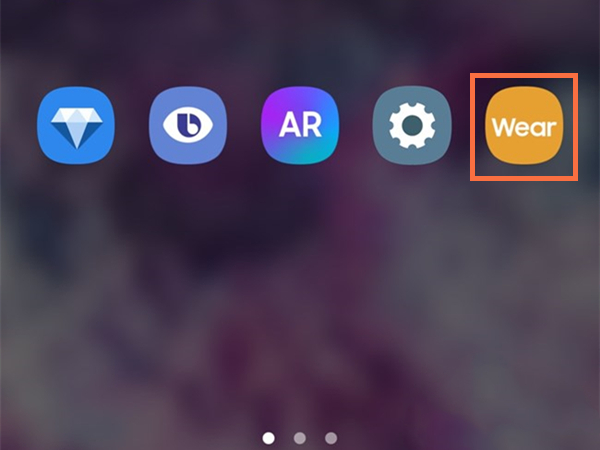600x450 pixels.
Task: Open the AR Zone app
Action: 298,128
